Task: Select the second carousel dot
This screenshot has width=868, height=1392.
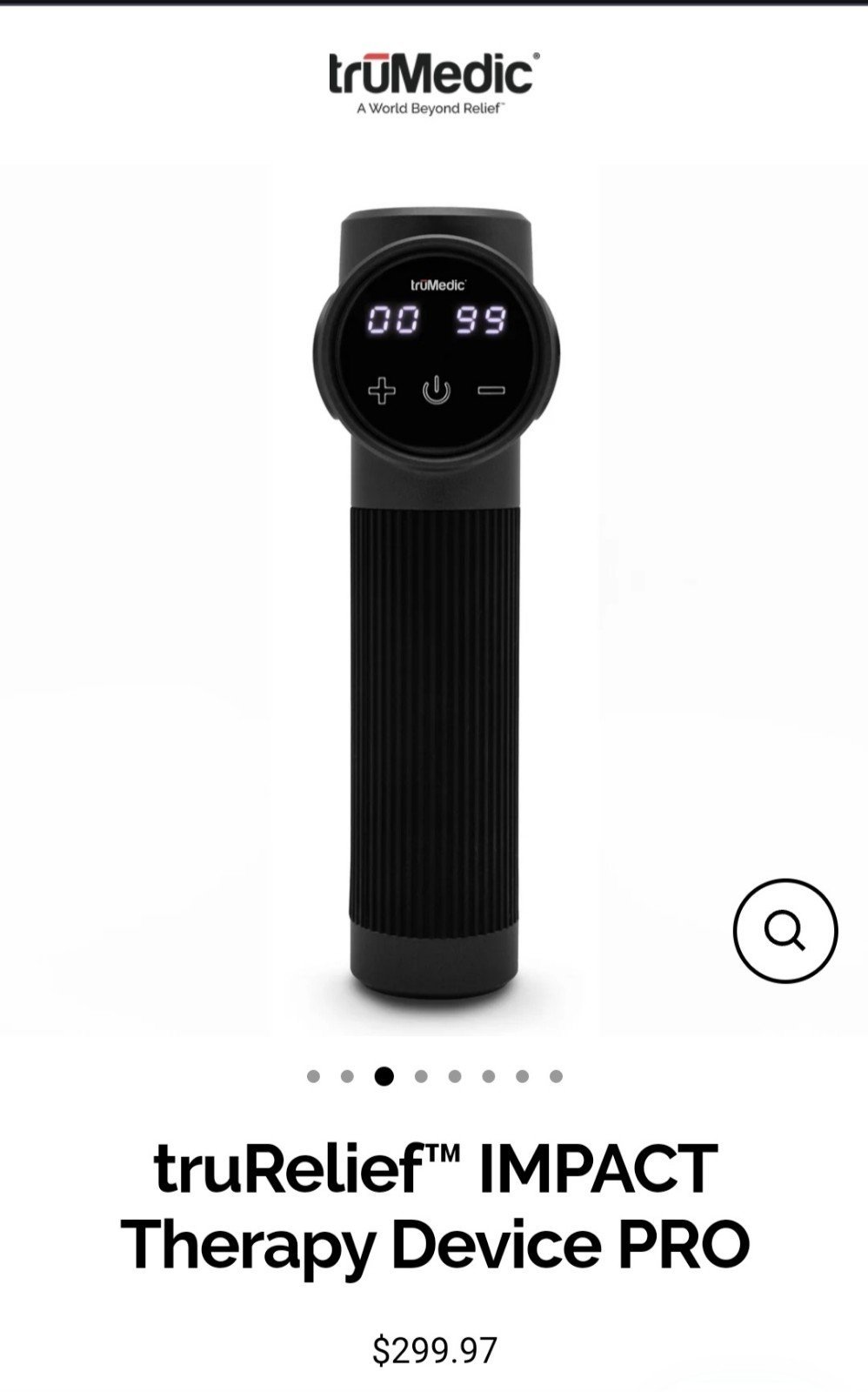Action: pos(347,1076)
